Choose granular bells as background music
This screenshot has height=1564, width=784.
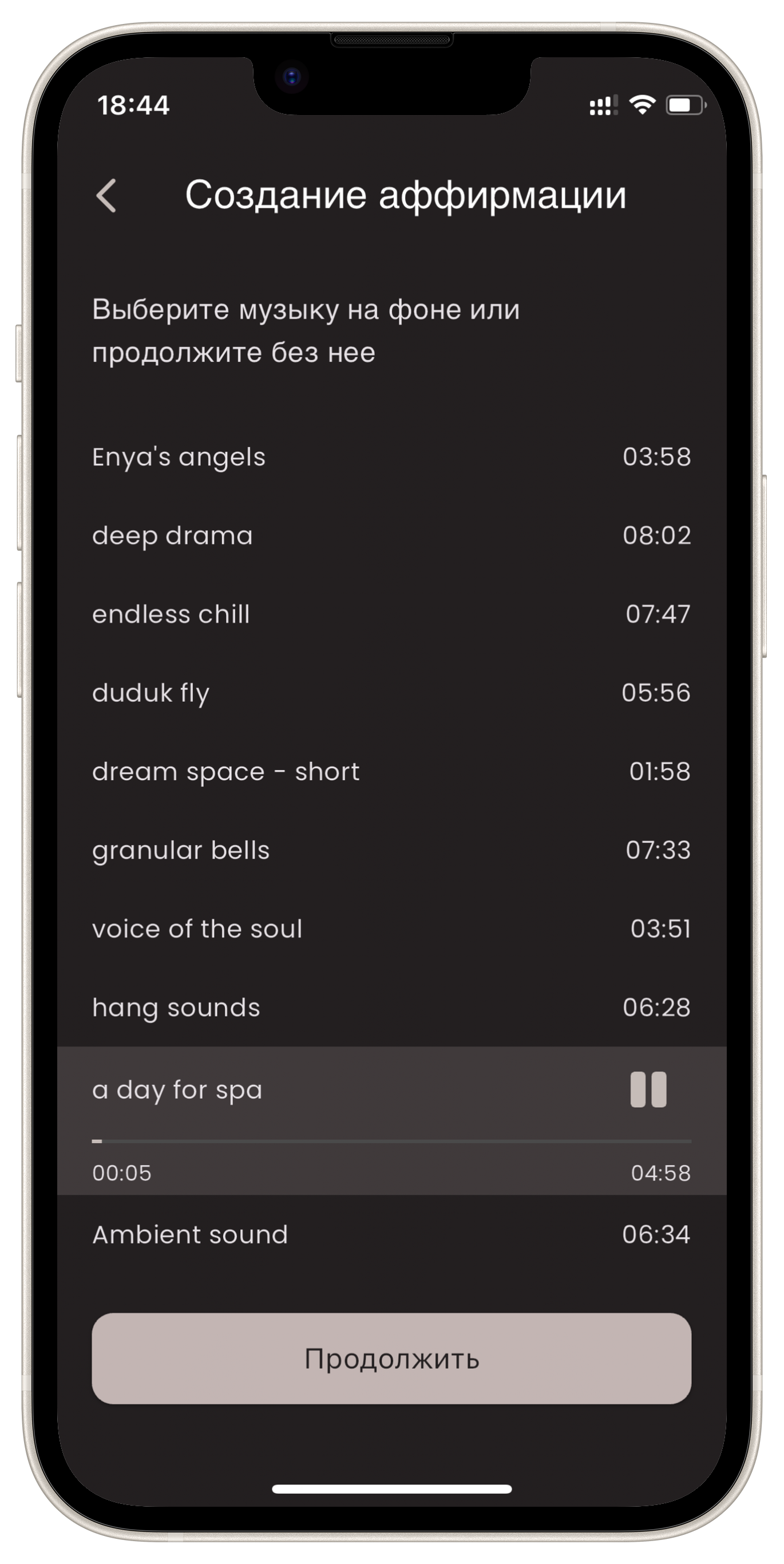tap(391, 850)
